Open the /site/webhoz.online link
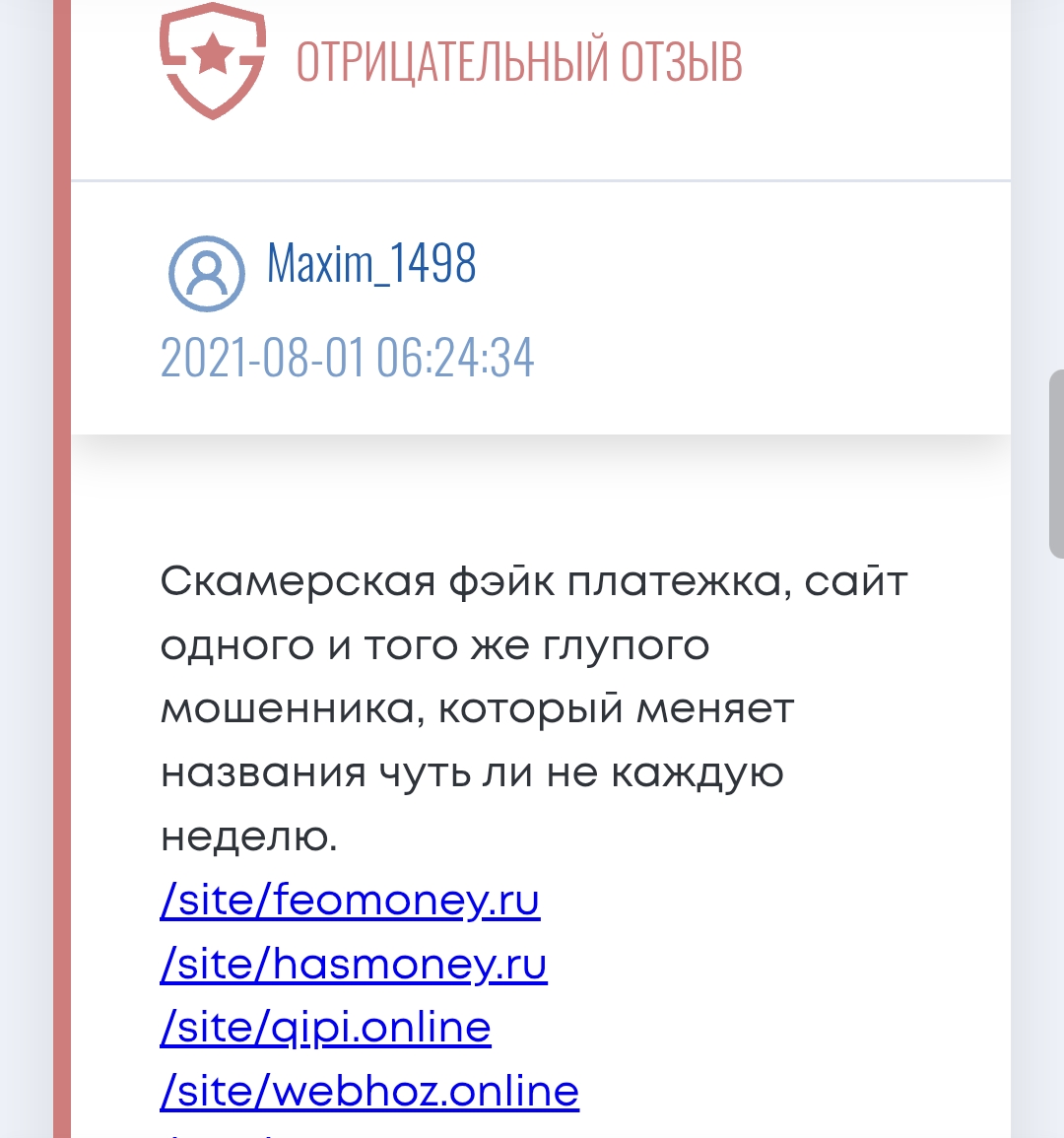 369,1091
